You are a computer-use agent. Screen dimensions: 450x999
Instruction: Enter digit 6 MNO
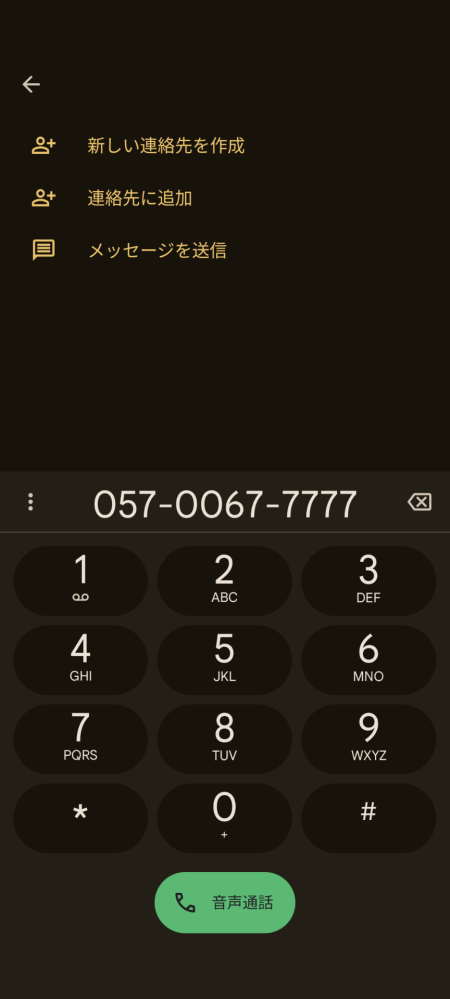coord(368,659)
